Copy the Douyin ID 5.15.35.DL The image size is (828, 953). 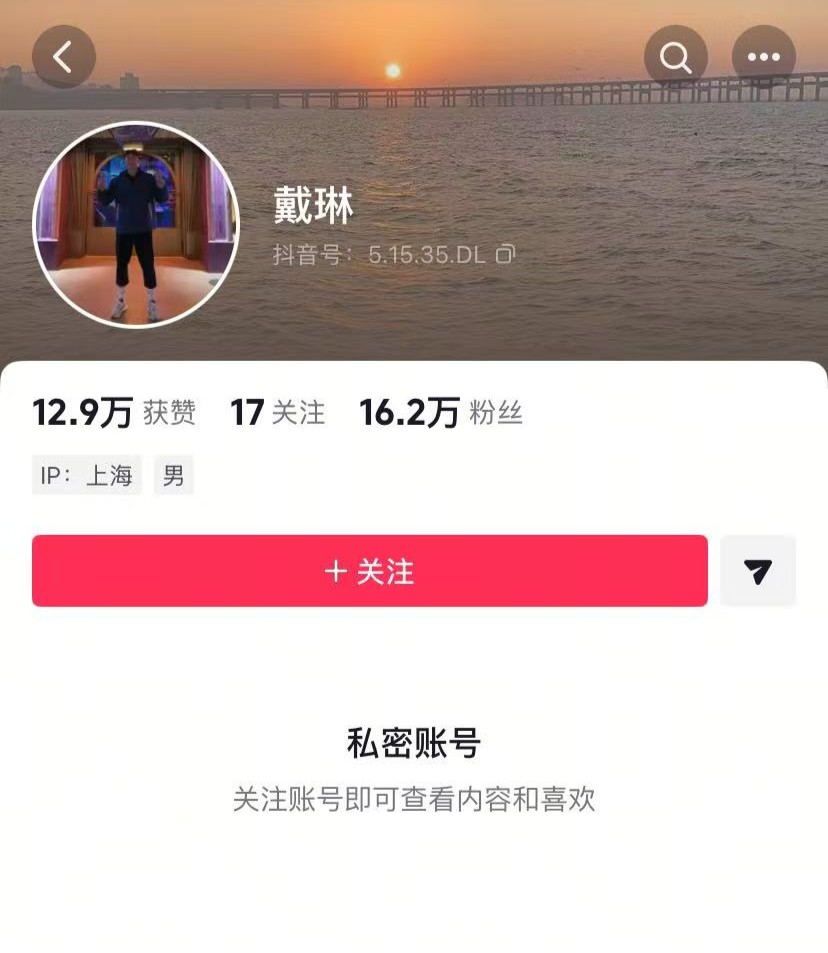tap(506, 254)
